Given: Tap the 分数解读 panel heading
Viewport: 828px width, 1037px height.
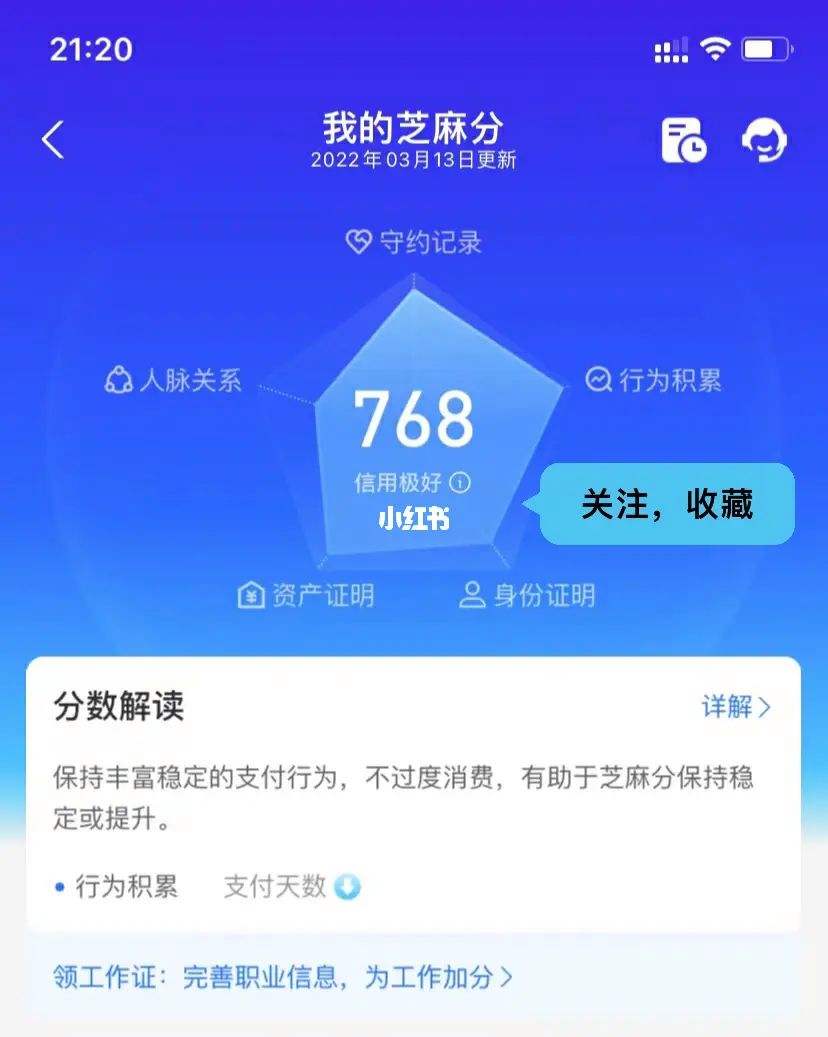Looking at the screenshot, I should 119,706.
